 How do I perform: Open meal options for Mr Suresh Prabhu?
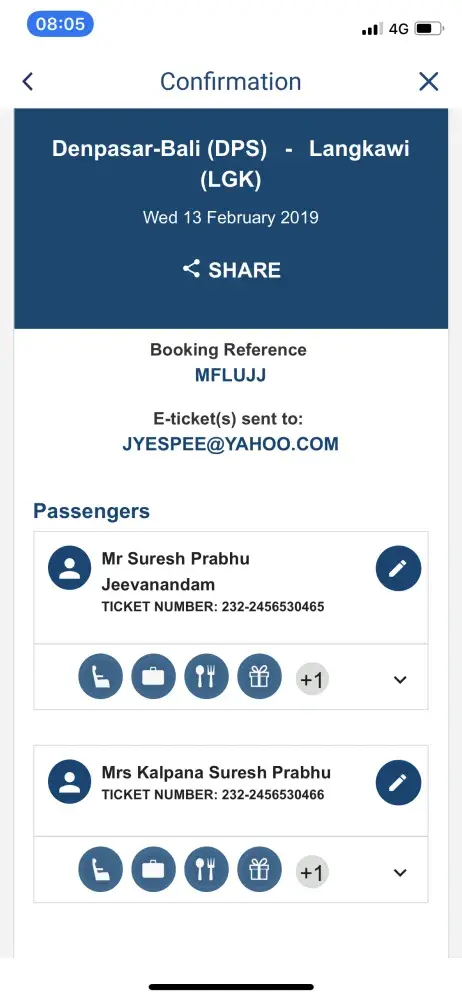pos(206,676)
